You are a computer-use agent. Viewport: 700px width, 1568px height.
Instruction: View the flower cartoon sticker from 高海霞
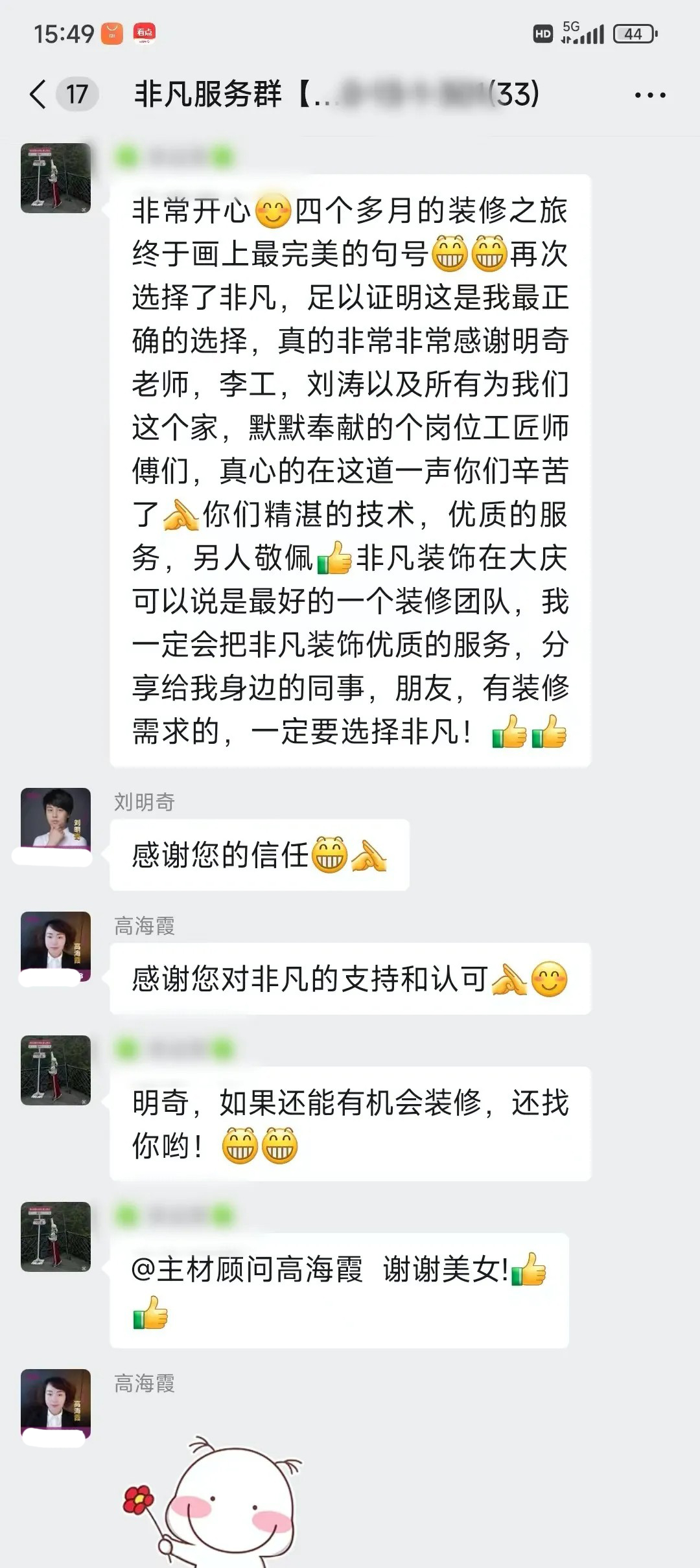coord(214,1503)
